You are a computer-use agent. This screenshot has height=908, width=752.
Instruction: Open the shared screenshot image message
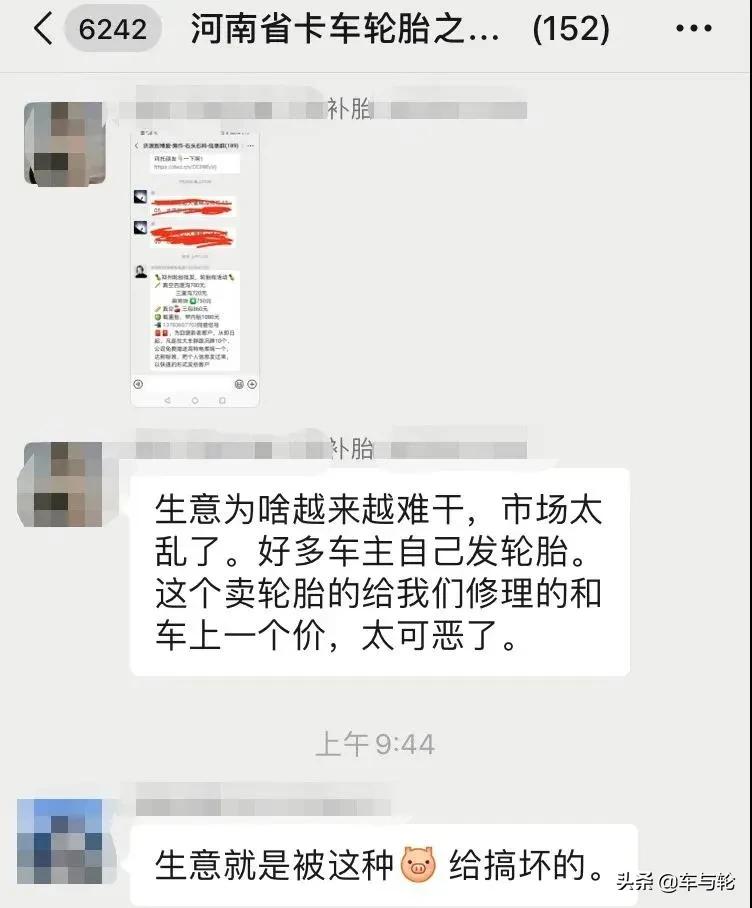[195, 267]
